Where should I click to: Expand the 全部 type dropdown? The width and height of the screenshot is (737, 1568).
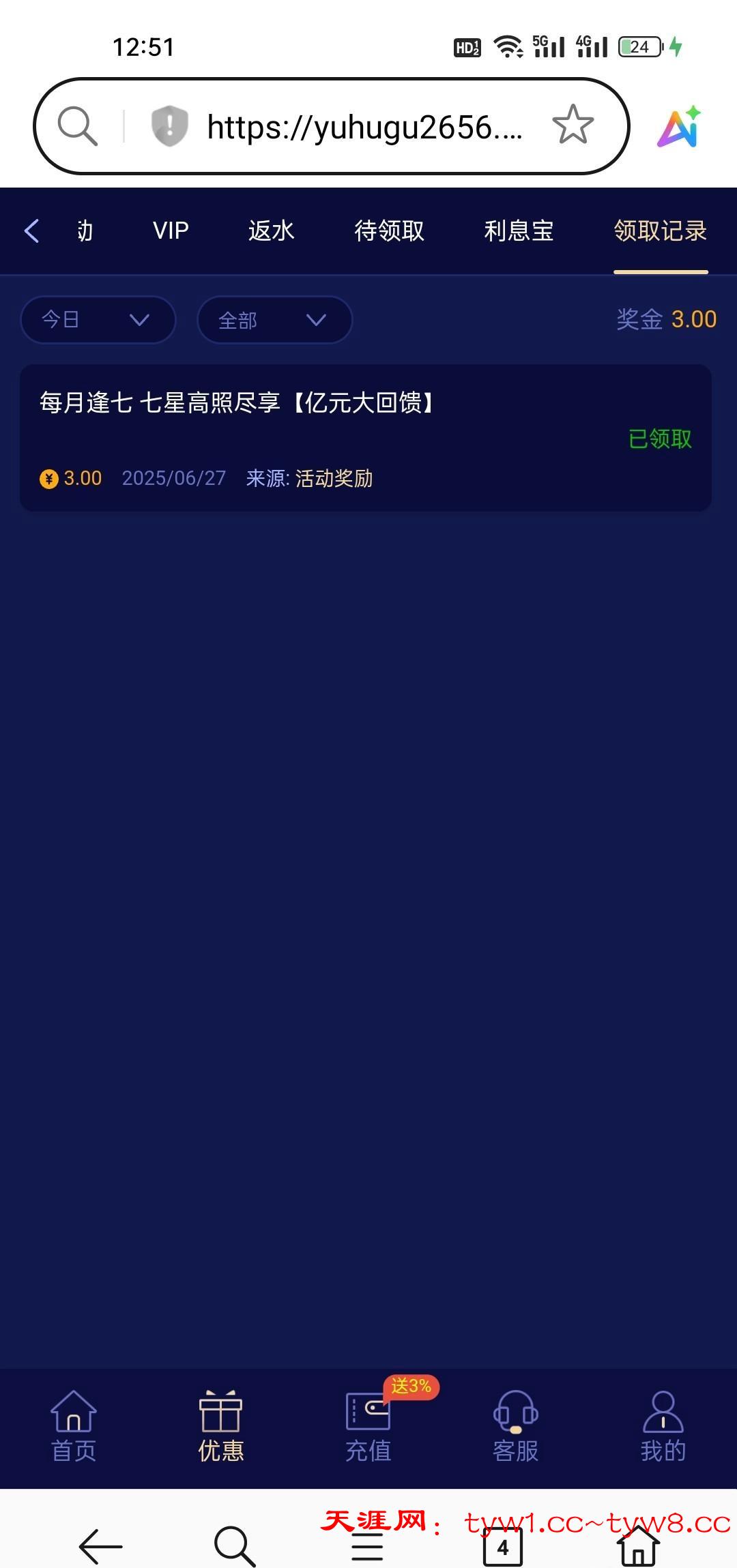coord(274,319)
